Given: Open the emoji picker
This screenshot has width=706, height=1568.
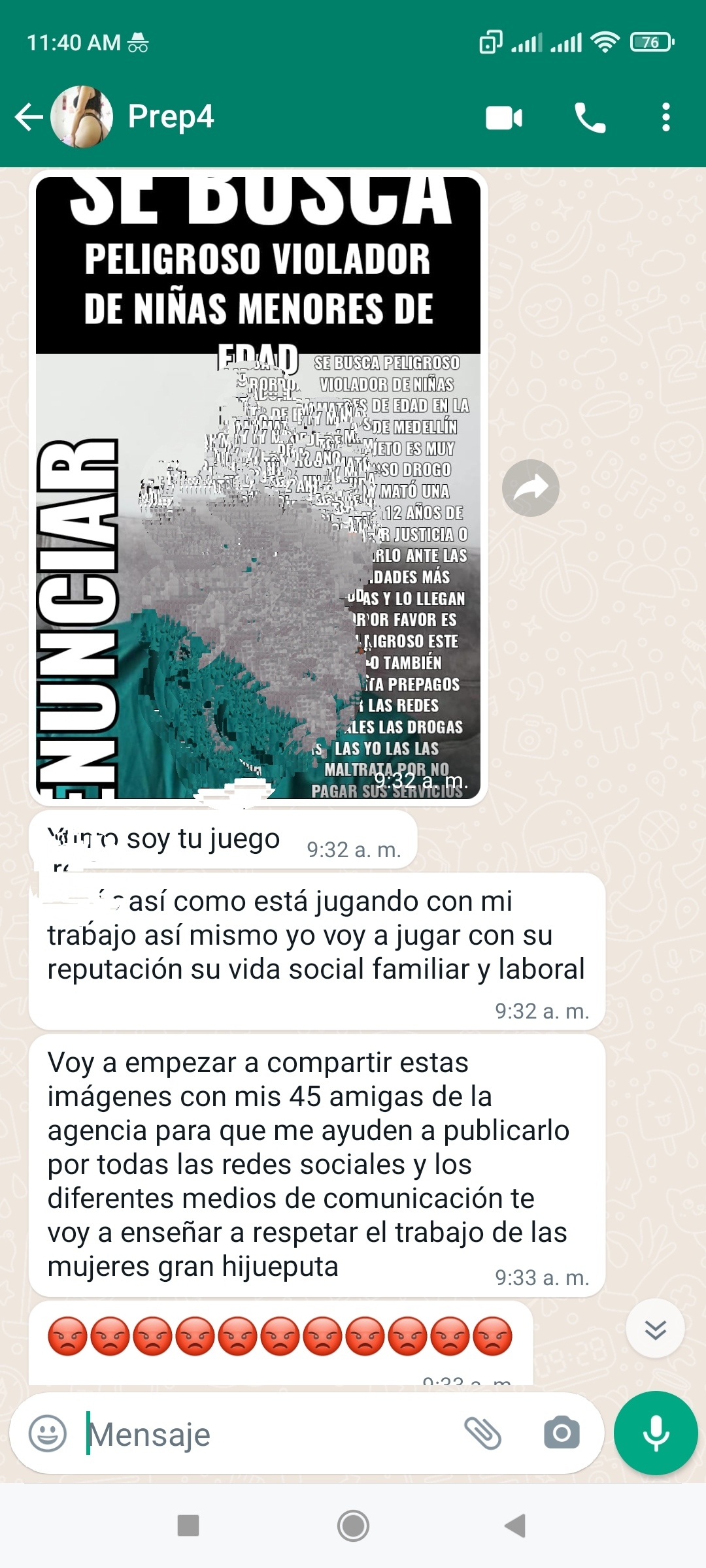Looking at the screenshot, I should pyautogui.click(x=48, y=1434).
